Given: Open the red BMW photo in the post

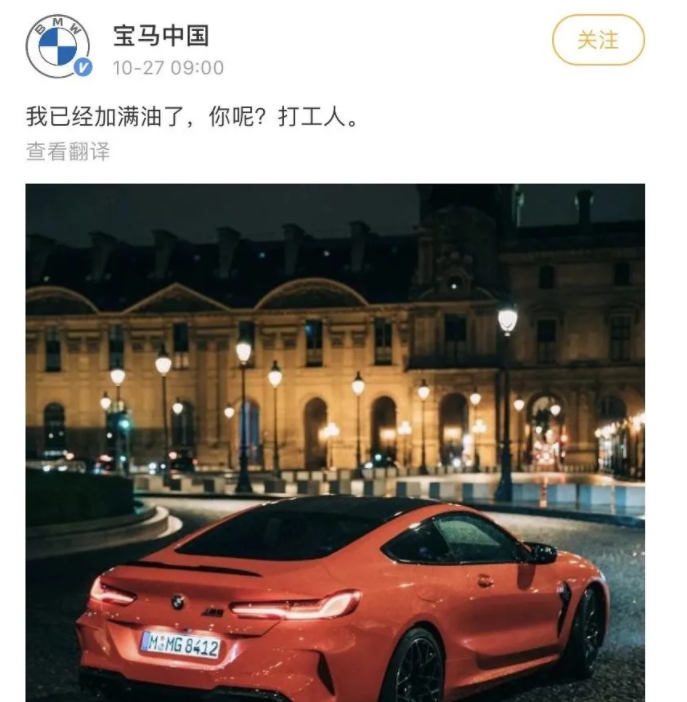Looking at the screenshot, I should (x=335, y=440).
